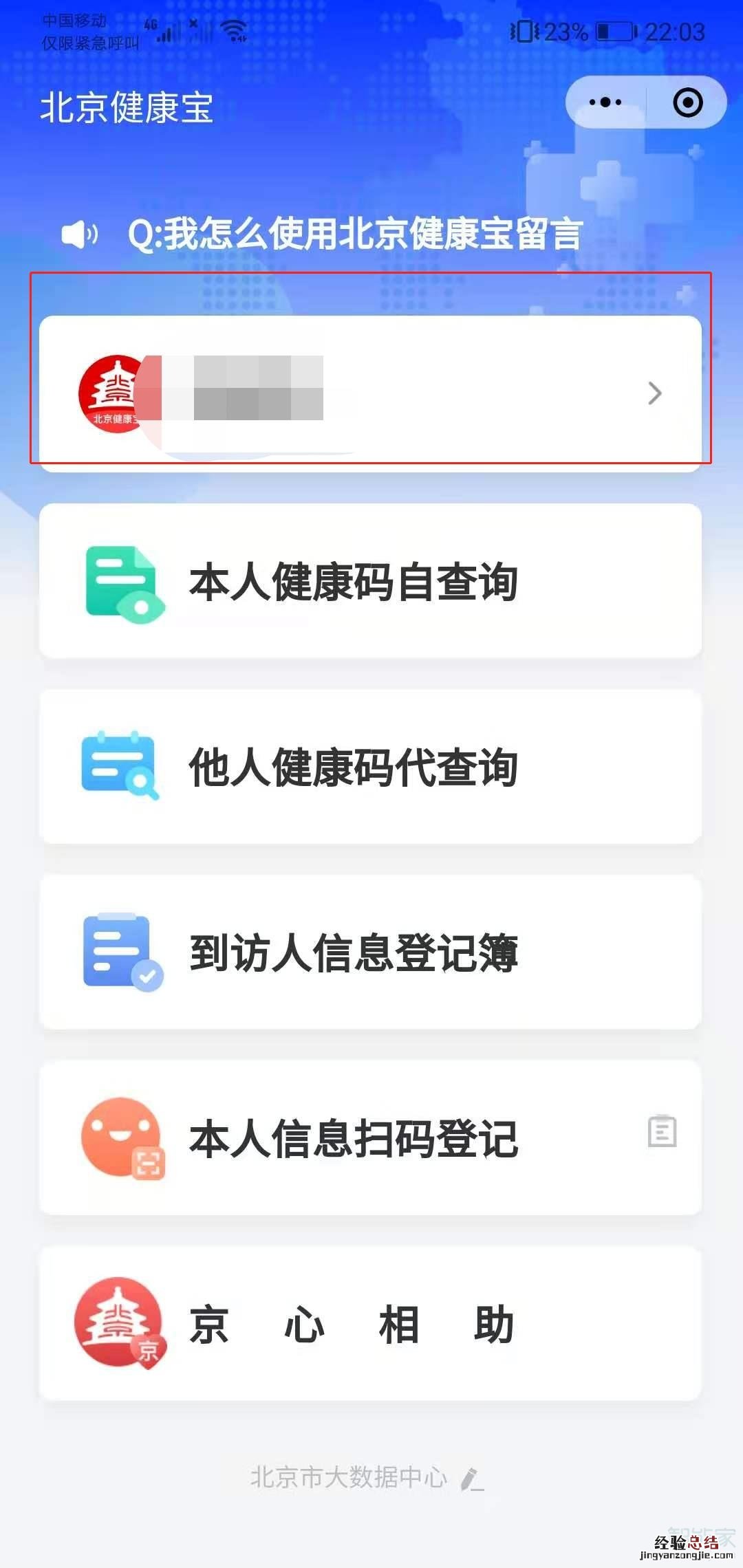Open the records icon beside 本人信息扫码登记
Screen dimensions: 743x1568
tap(662, 1131)
